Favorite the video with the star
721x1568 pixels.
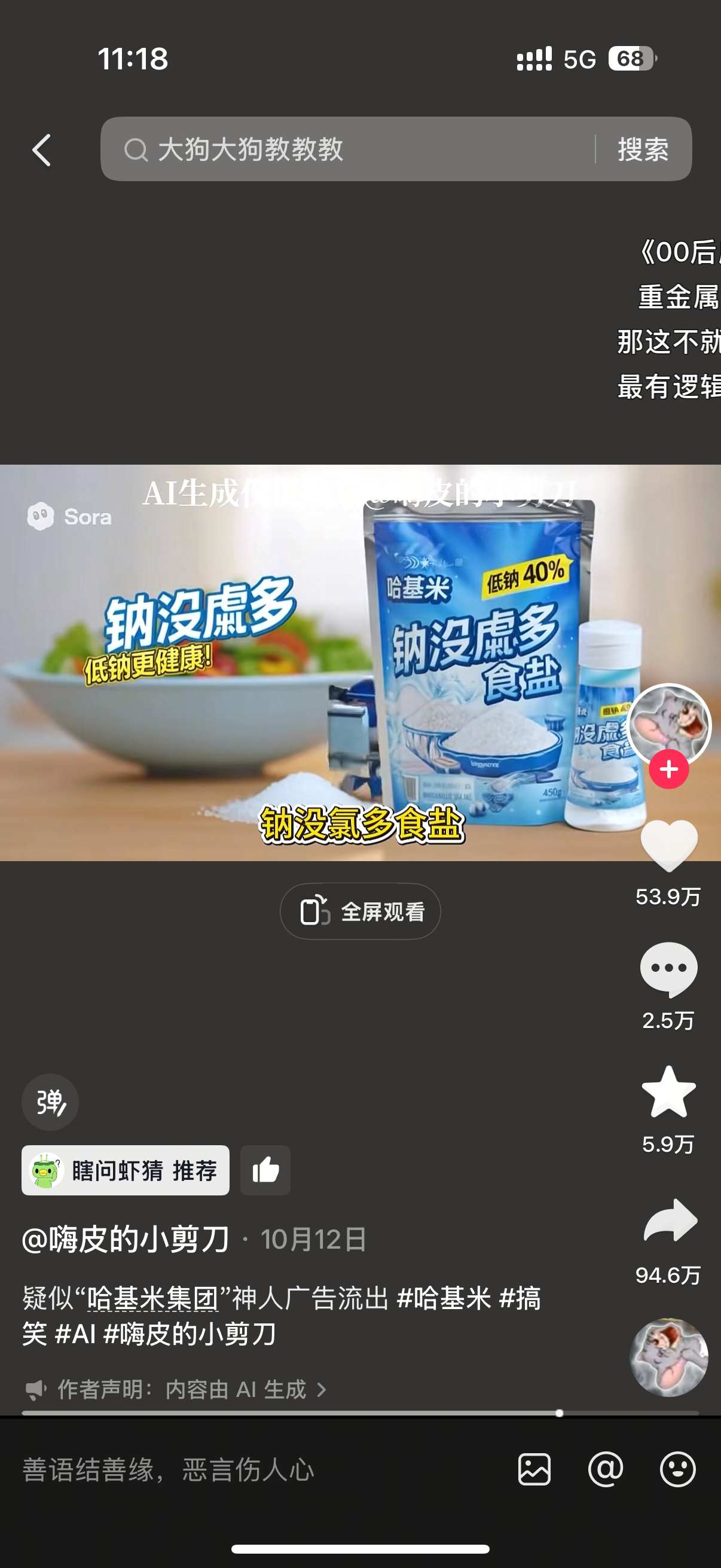668,1093
